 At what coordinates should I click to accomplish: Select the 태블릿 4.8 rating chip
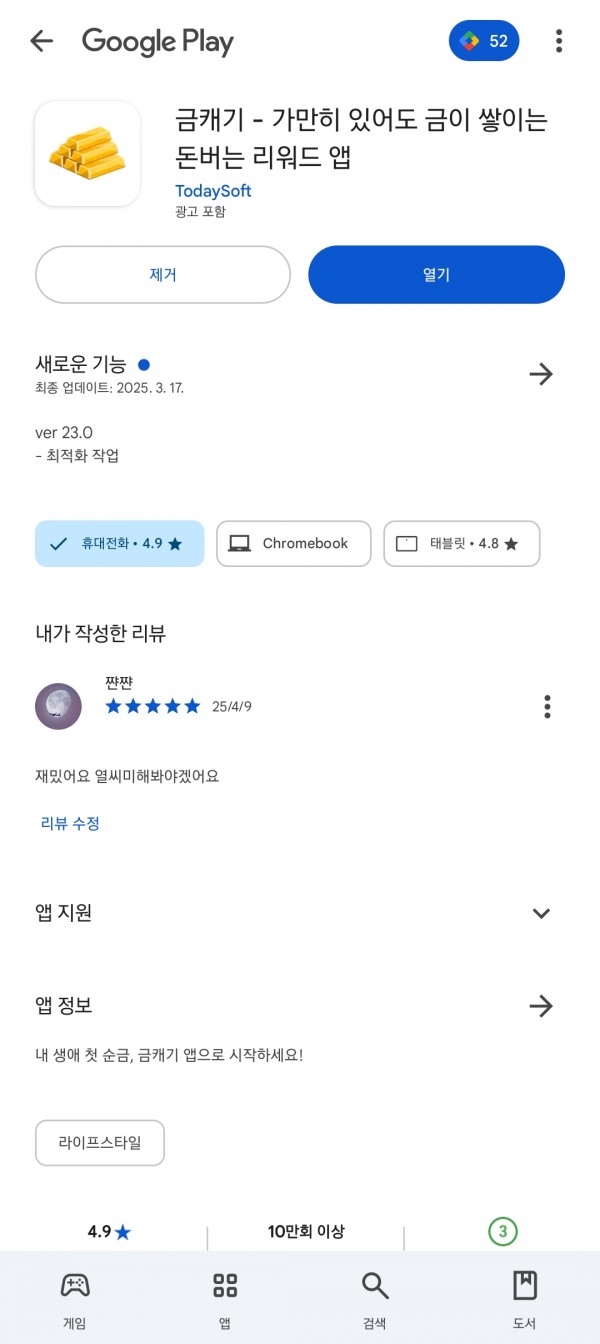(462, 544)
